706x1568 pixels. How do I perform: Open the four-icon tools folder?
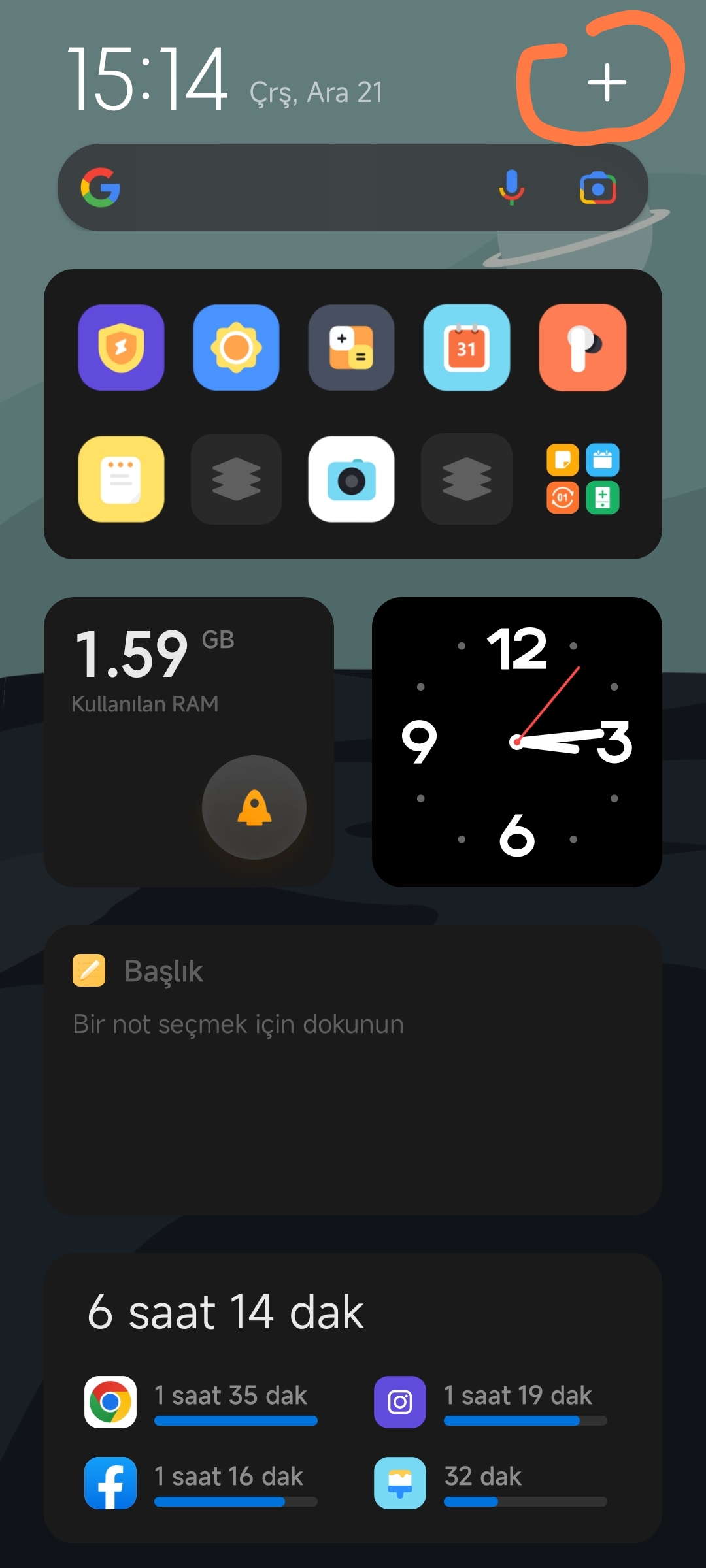pos(582,479)
